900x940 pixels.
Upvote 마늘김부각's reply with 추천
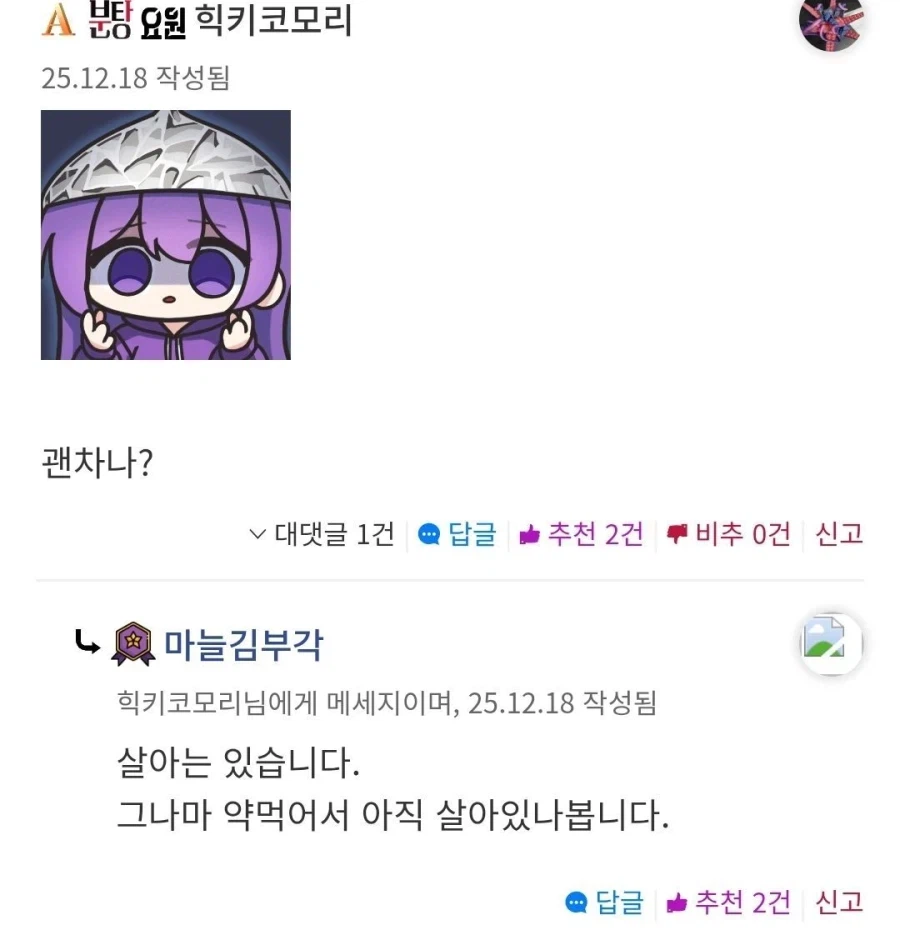[729, 903]
